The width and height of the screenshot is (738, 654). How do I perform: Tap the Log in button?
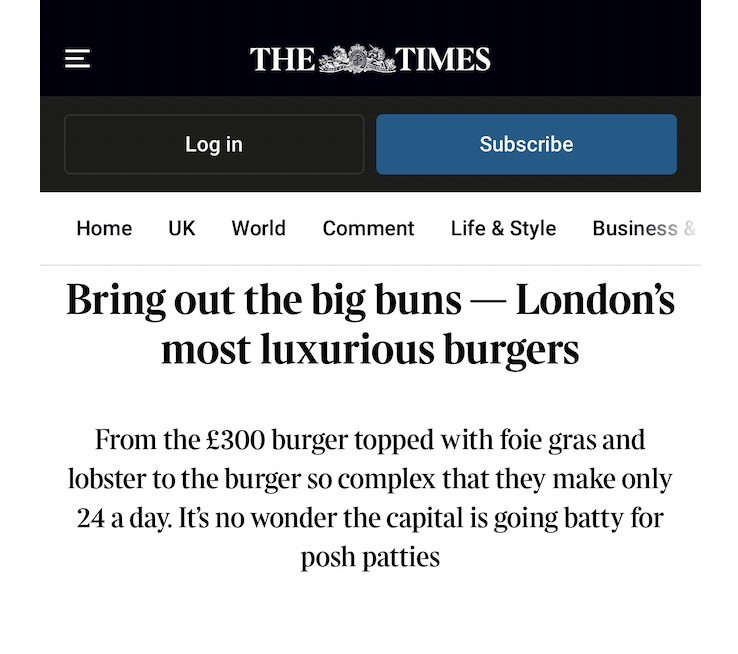pos(214,144)
